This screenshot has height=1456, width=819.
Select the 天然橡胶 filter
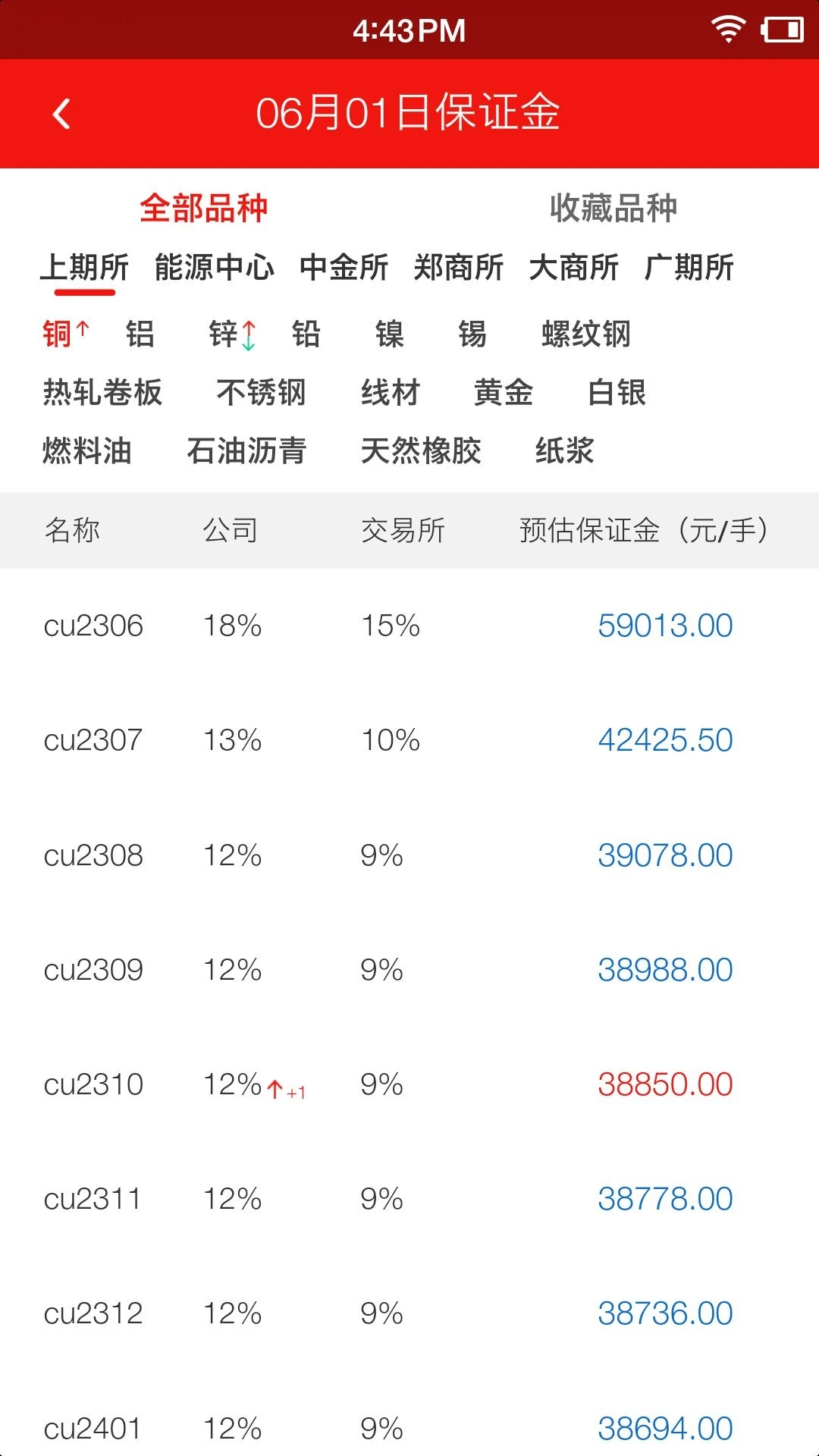click(x=422, y=451)
